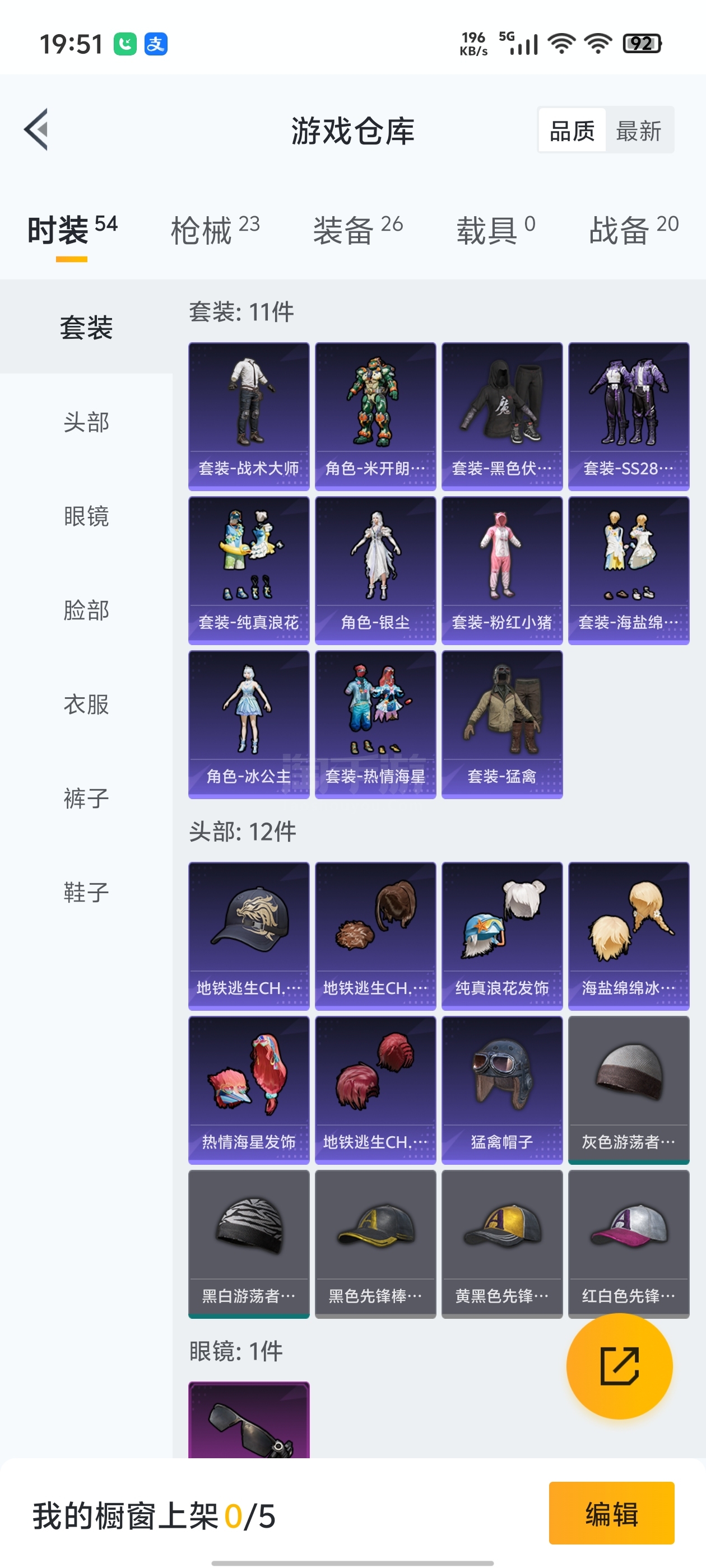Image resolution: width=706 pixels, height=1568 pixels.
Task: Go back using the top-left arrow
Action: [36, 129]
